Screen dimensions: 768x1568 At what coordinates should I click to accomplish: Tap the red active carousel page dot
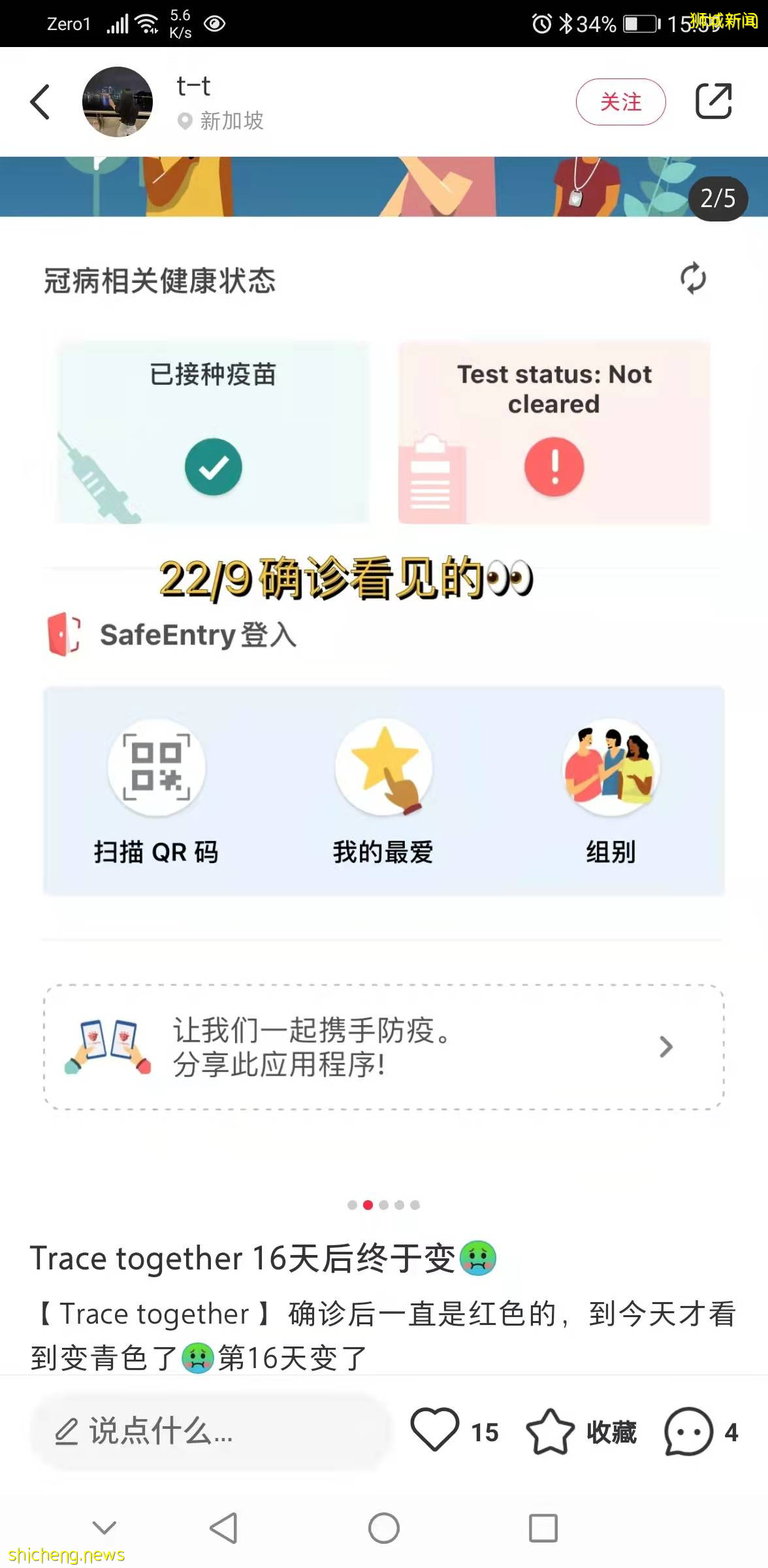pyautogui.click(x=368, y=1205)
